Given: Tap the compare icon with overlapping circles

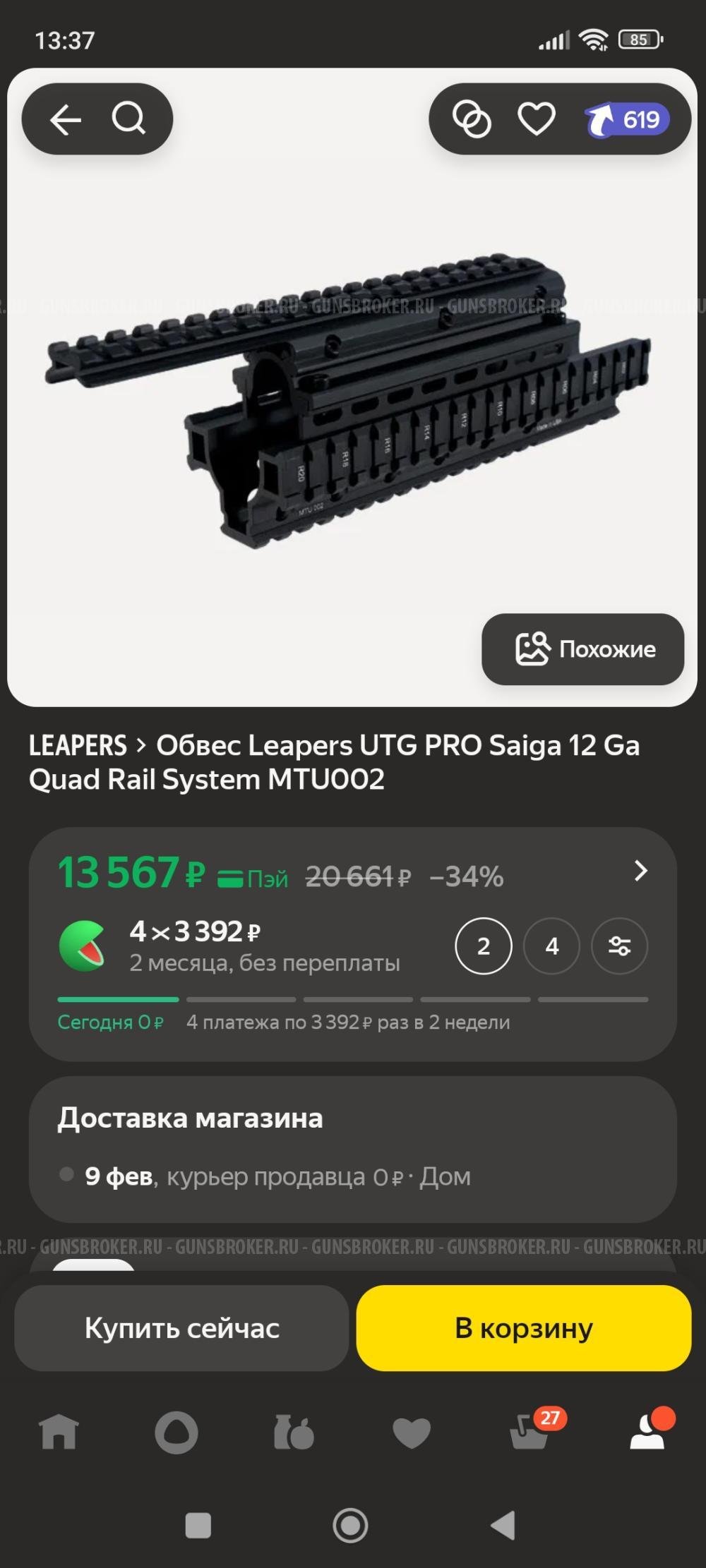Looking at the screenshot, I should pos(474,119).
